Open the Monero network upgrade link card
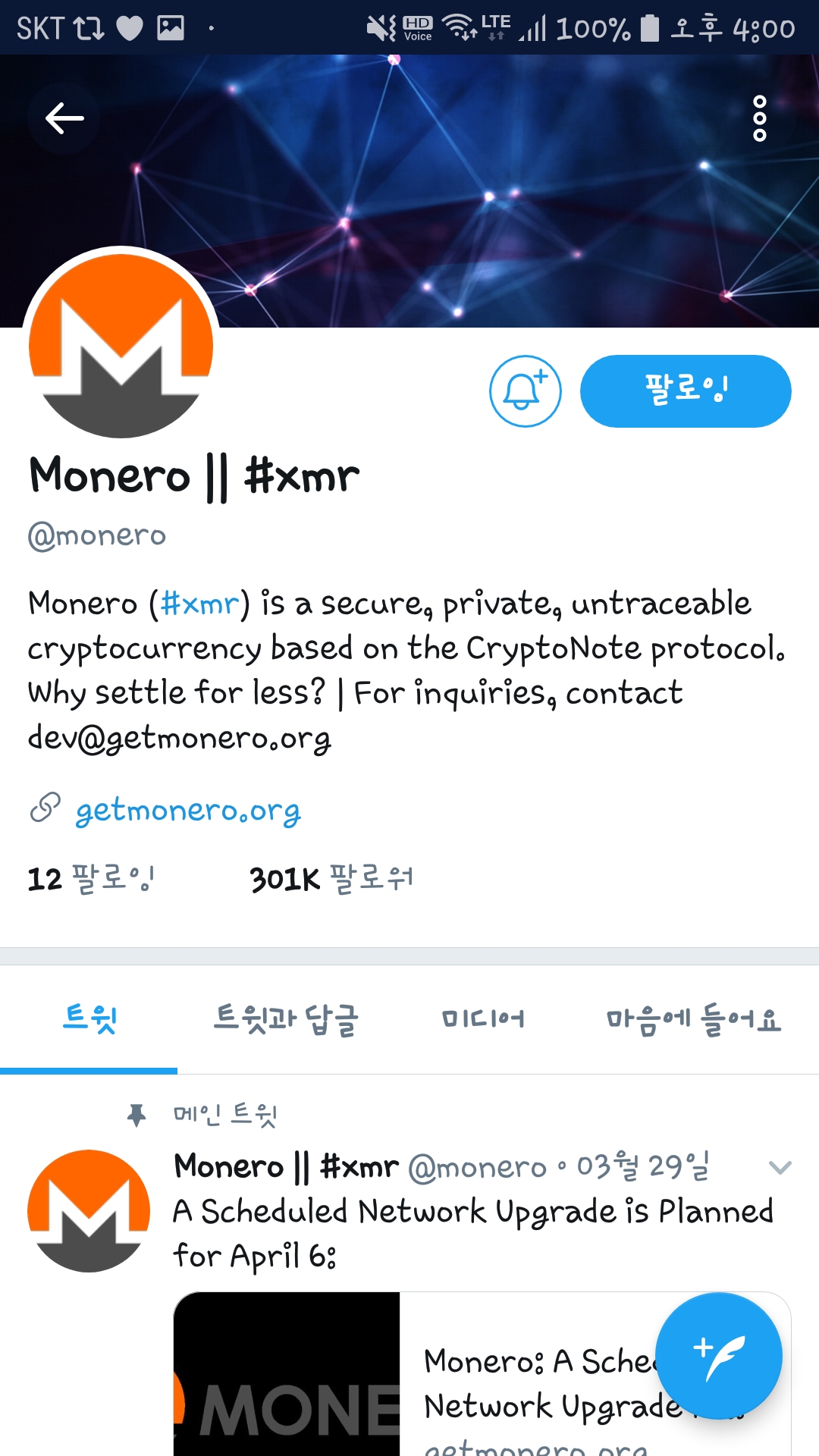Screen dimensions: 819x1456 pos(482,1374)
